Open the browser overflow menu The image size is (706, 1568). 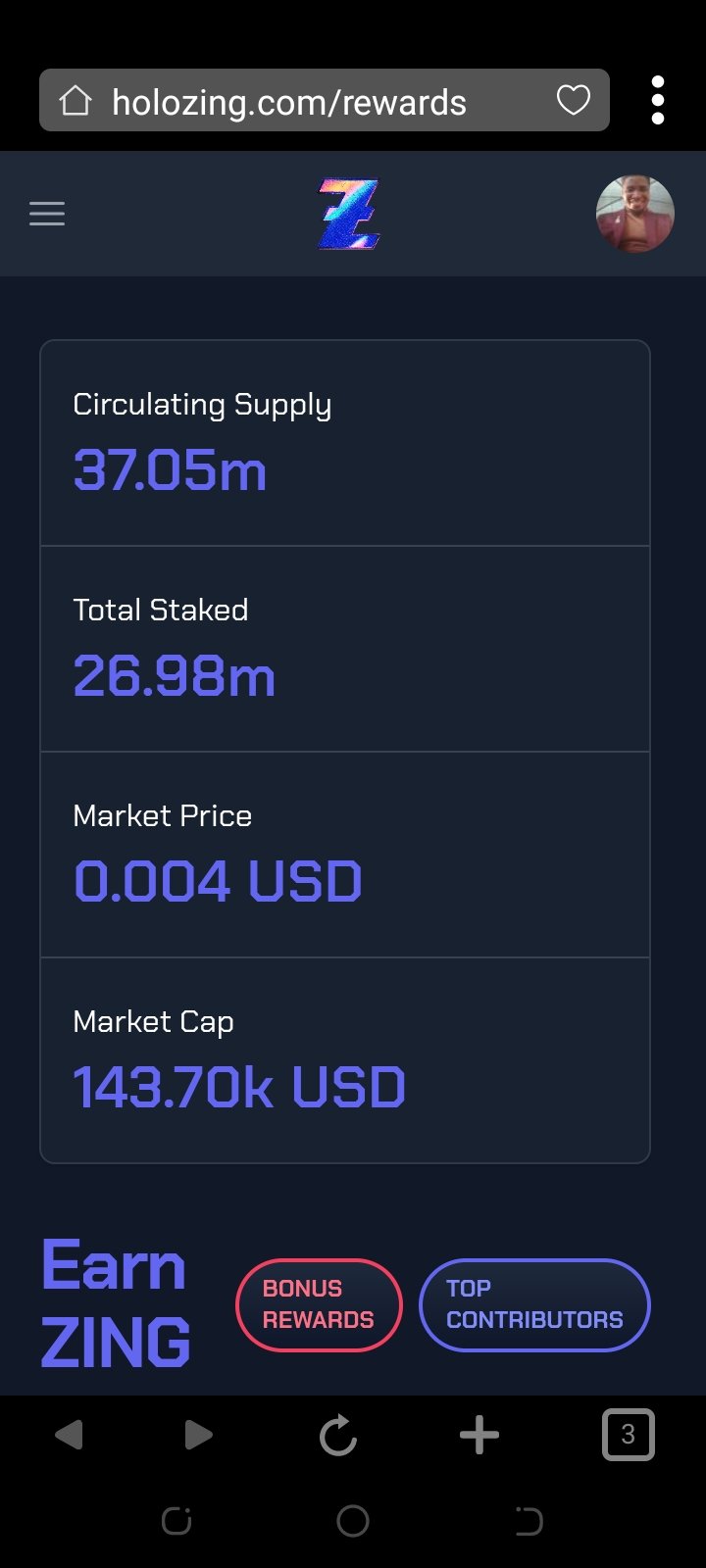[x=658, y=100]
